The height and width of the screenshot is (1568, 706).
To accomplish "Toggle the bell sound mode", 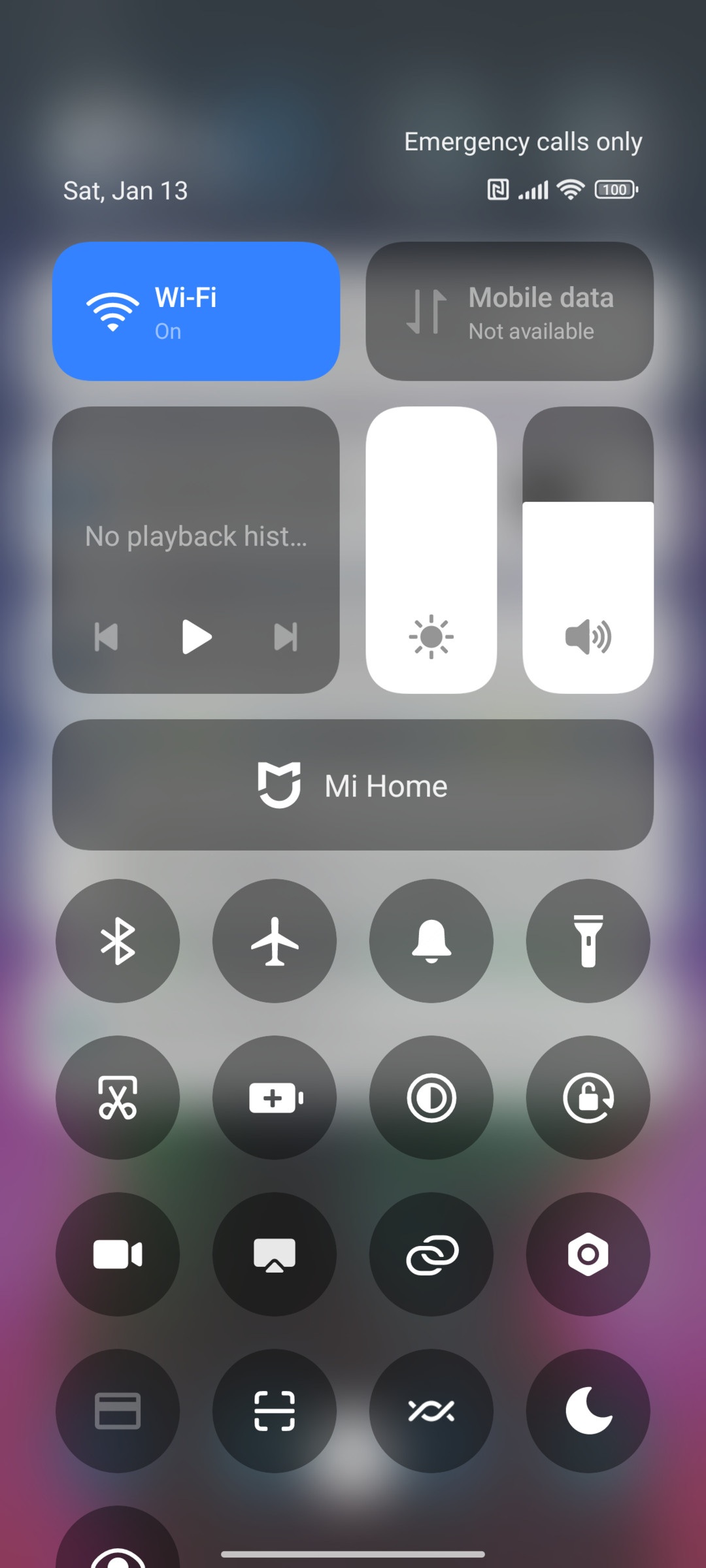I will pyautogui.click(x=431, y=941).
